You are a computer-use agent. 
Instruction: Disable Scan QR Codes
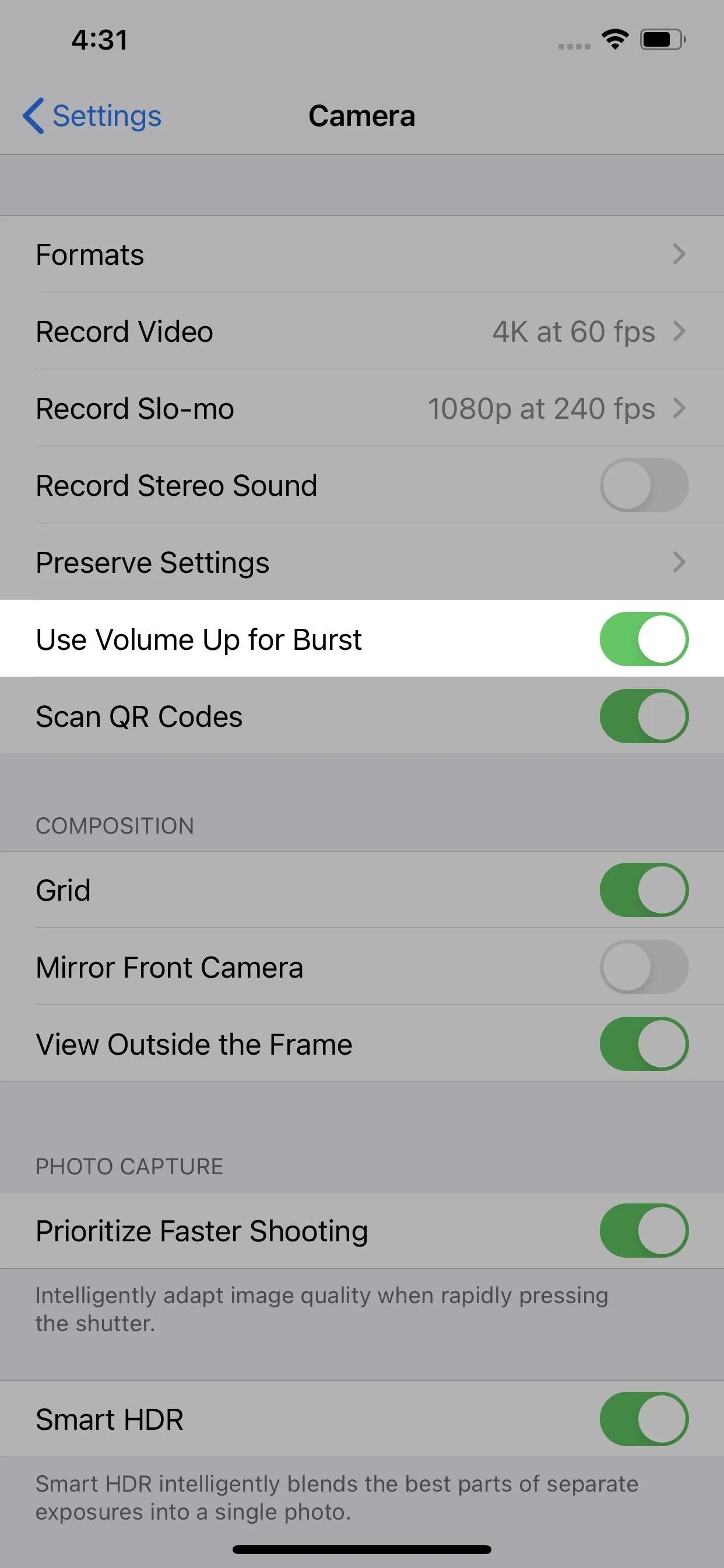(644, 716)
